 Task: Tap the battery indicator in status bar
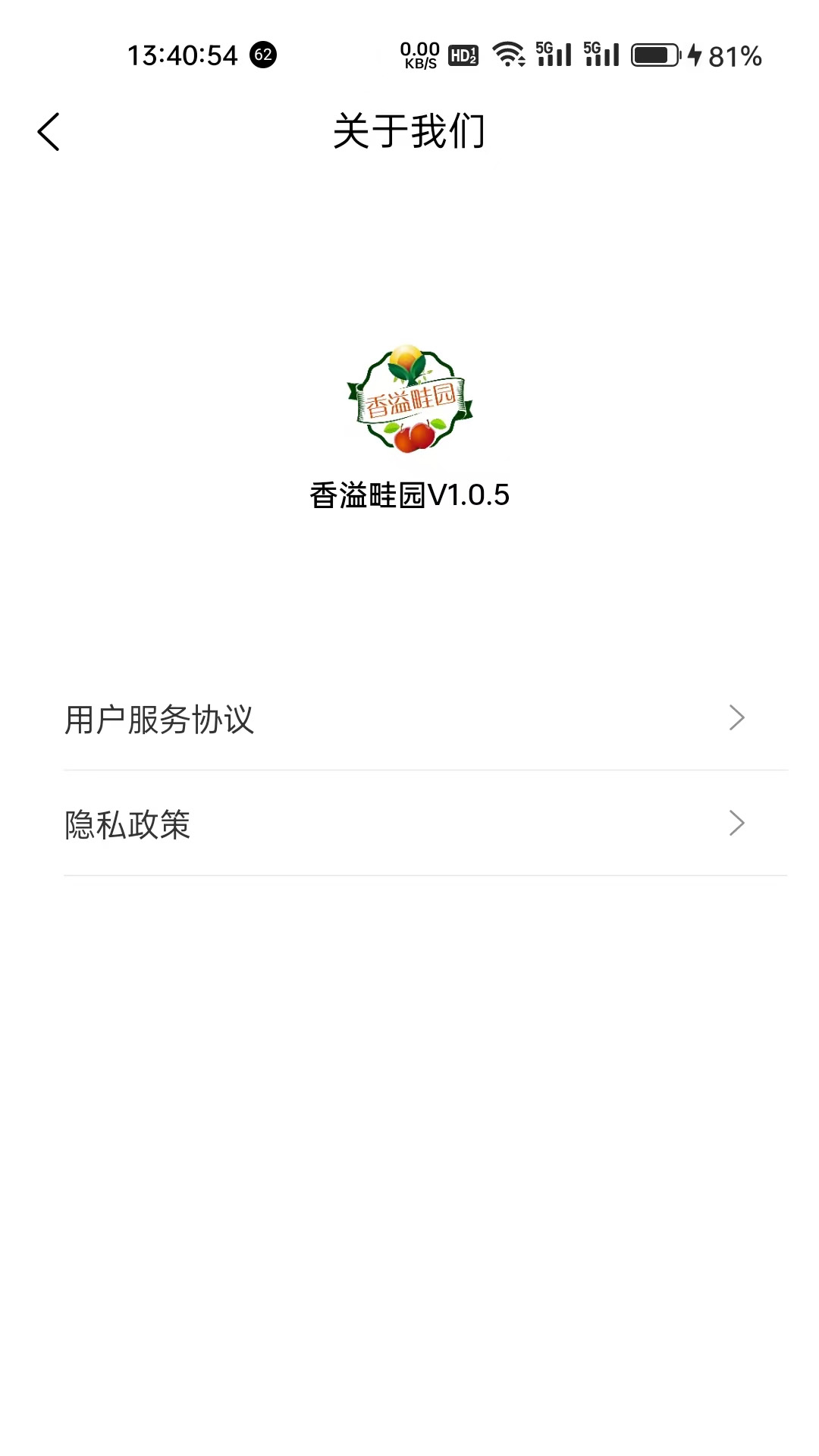[x=657, y=55]
